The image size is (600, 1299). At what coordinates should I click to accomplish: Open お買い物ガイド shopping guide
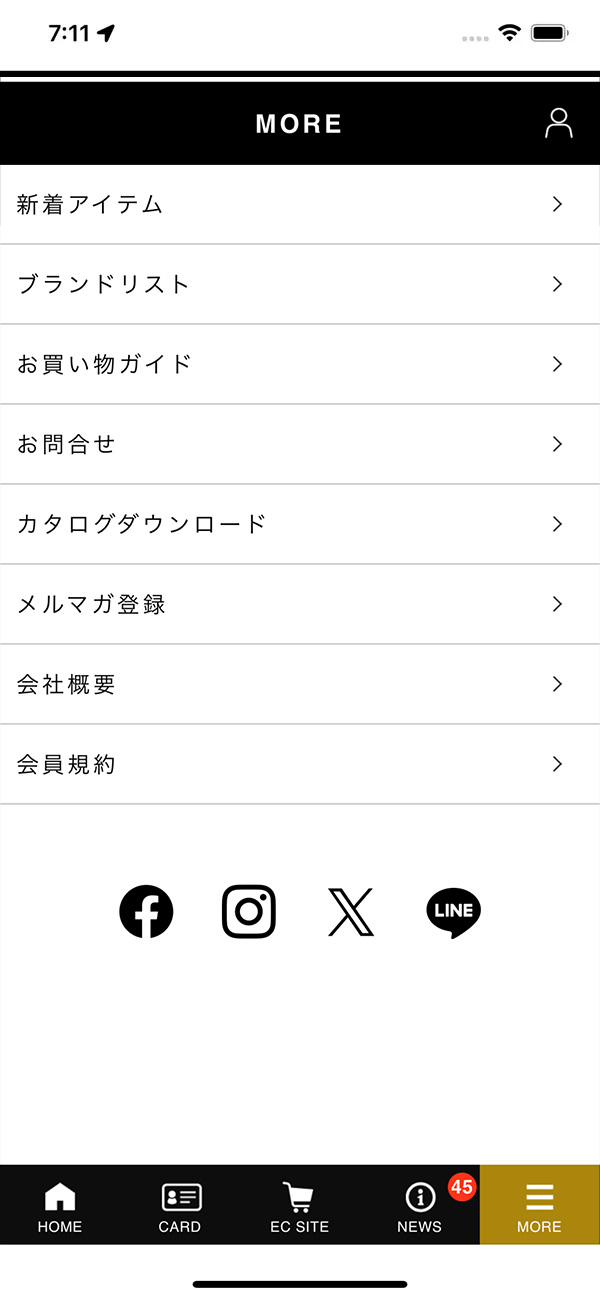point(300,364)
